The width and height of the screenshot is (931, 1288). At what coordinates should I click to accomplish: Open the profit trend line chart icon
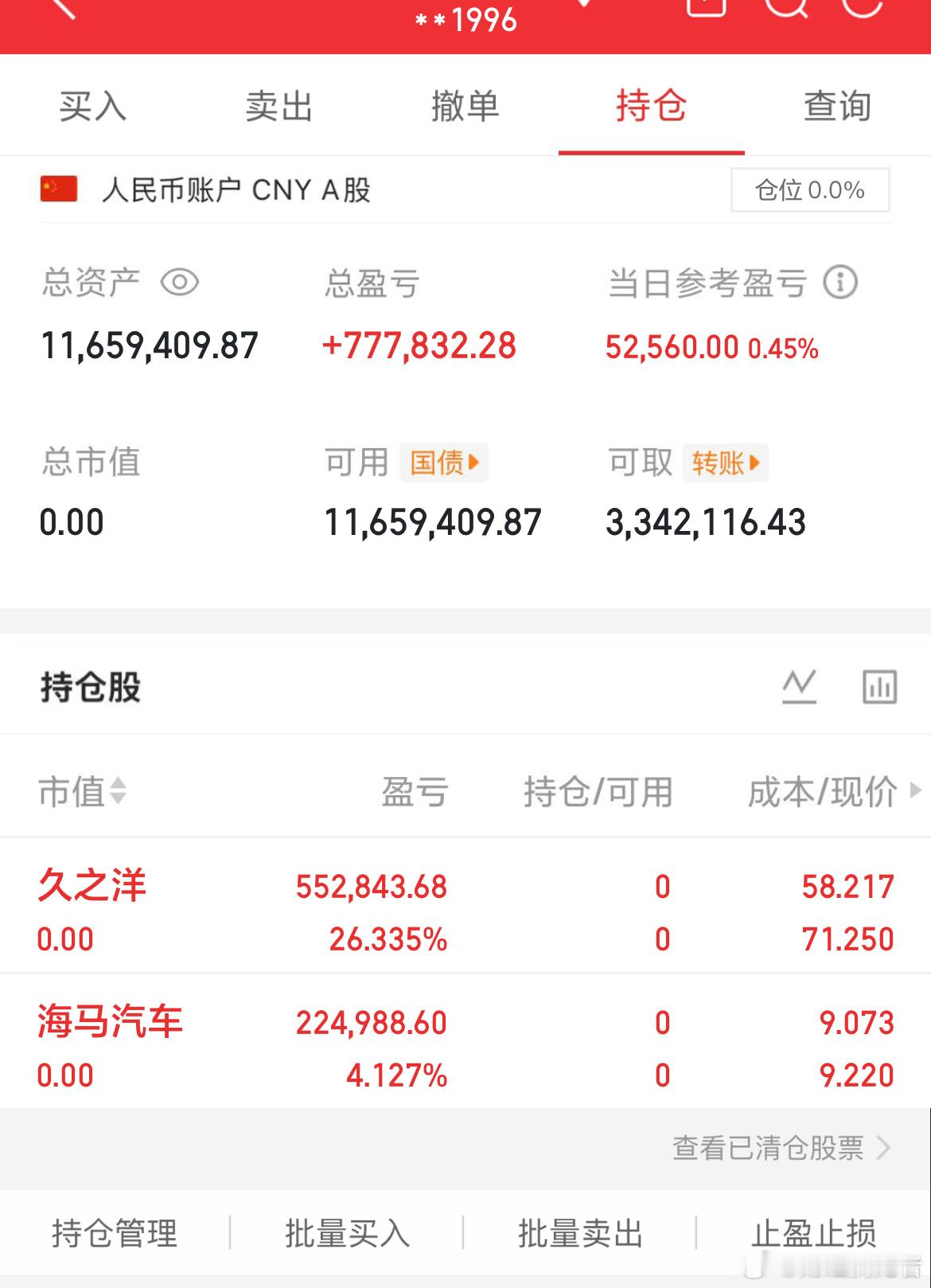click(x=800, y=685)
